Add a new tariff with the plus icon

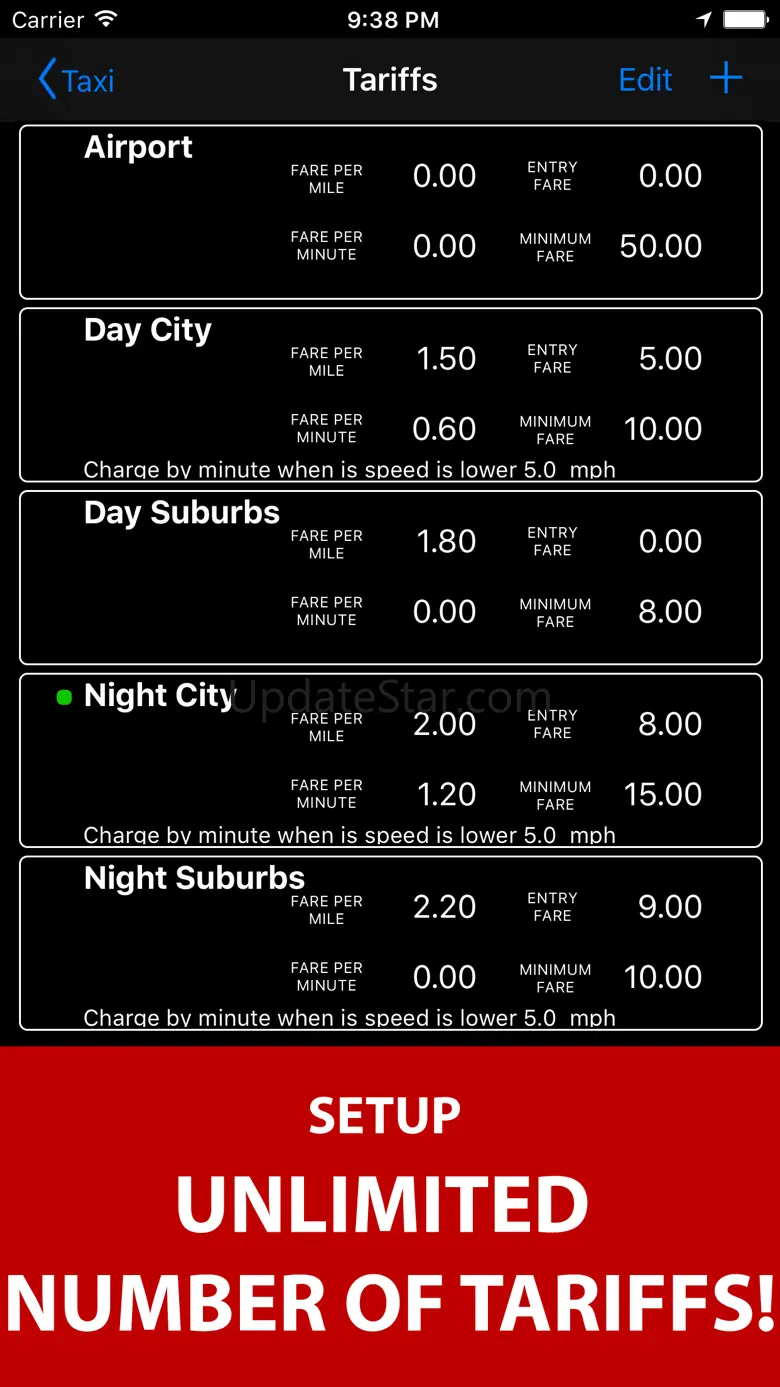pos(726,78)
